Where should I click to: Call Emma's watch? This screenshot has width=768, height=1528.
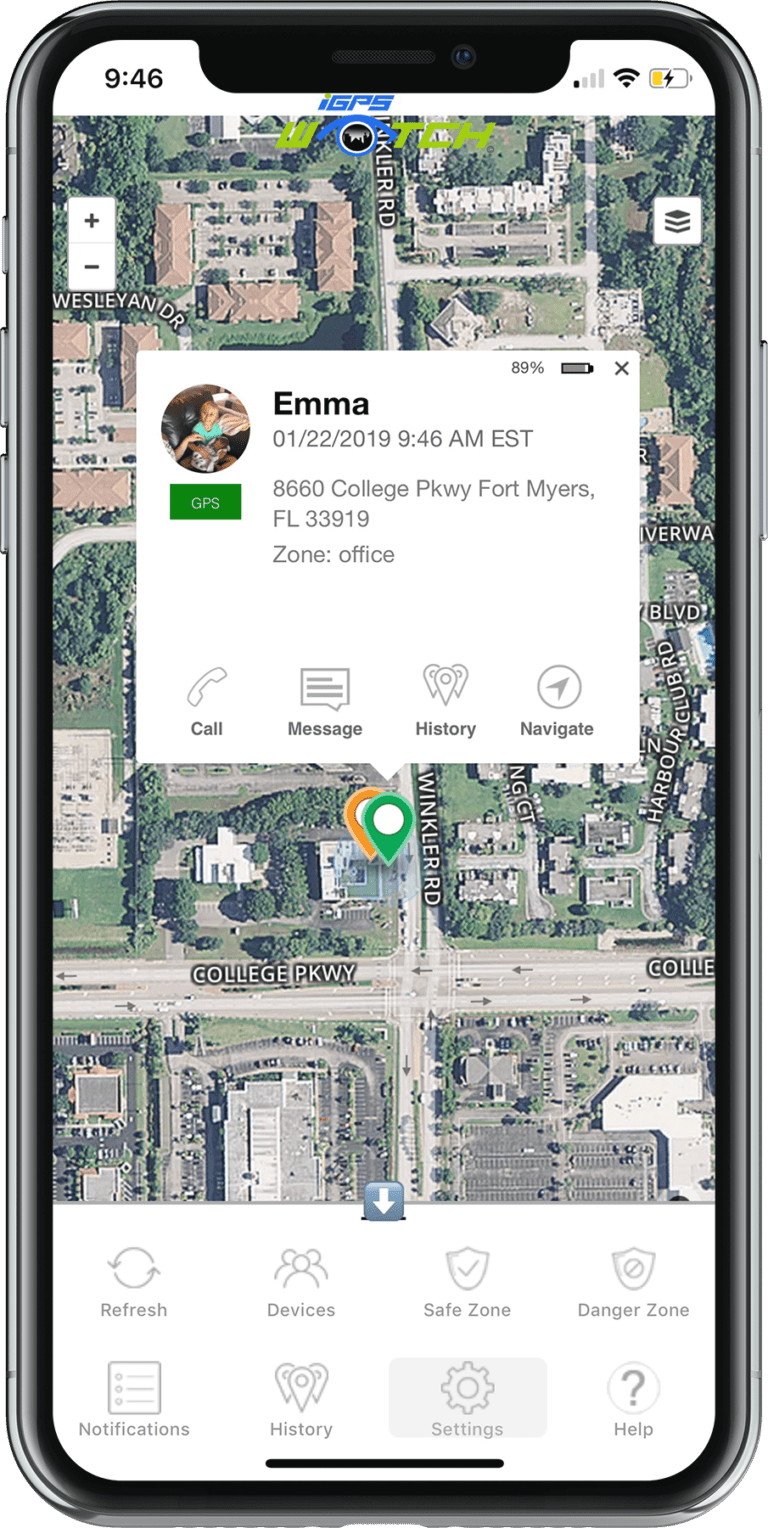[207, 702]
